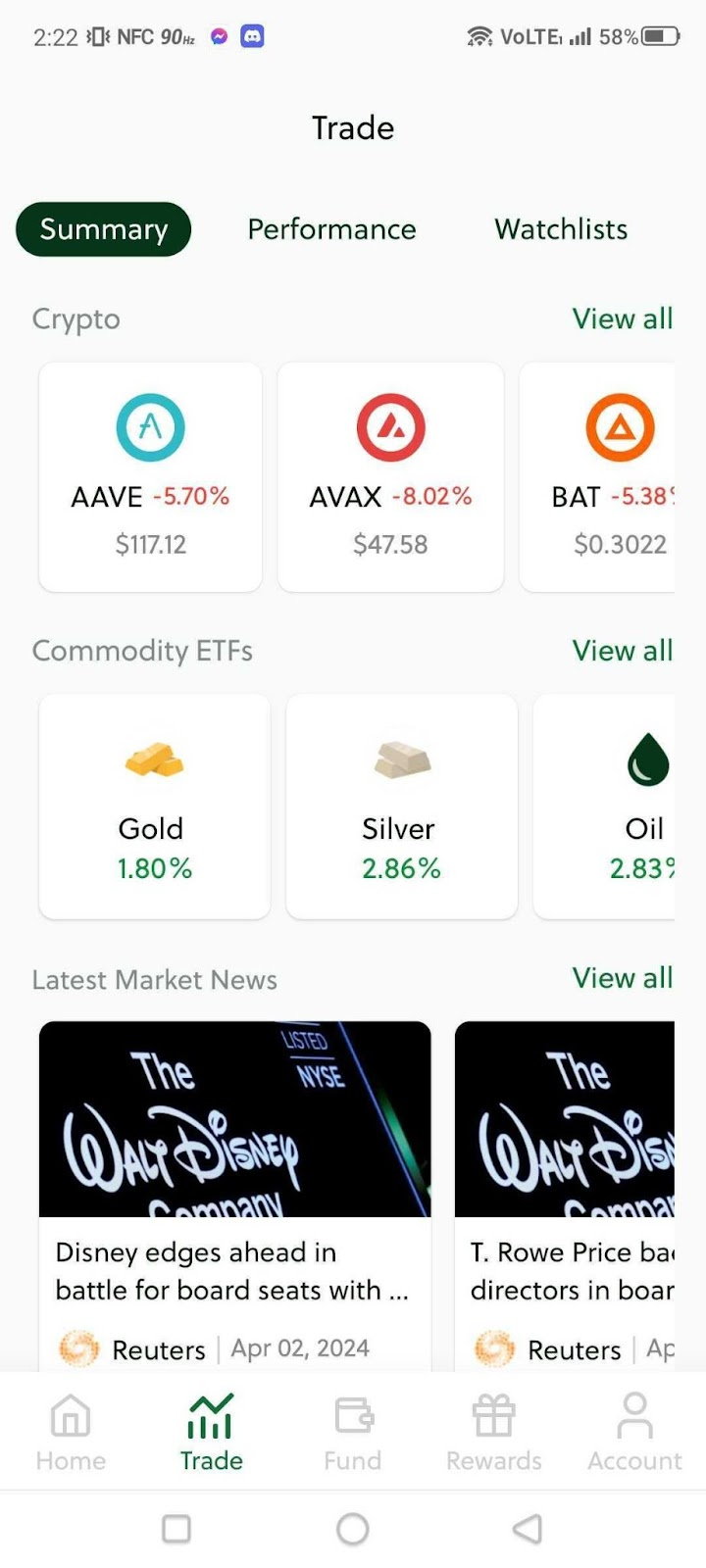Select the Summary tab
Screen dimensions: 706x1568
point(103,229)
